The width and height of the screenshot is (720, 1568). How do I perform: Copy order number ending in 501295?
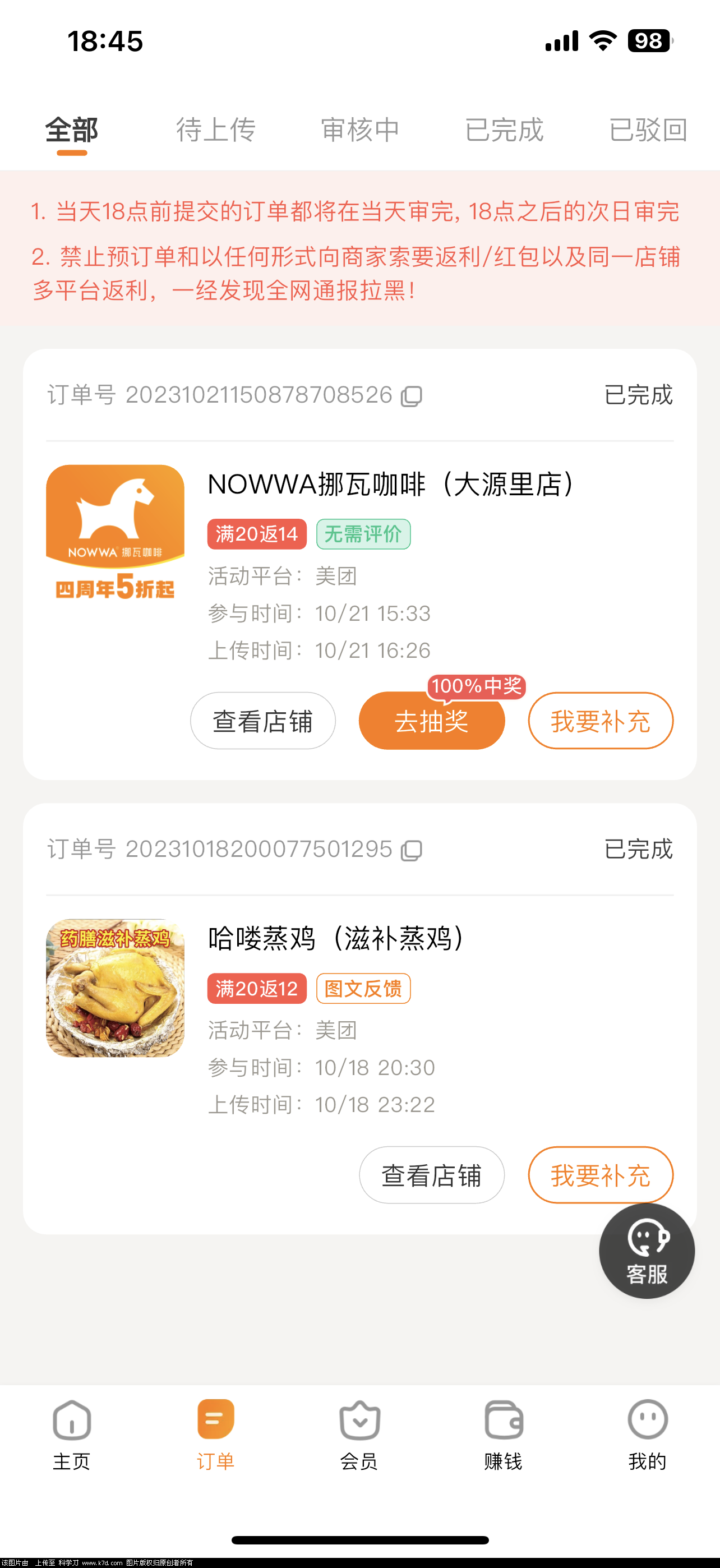click(x=412, y=850)
